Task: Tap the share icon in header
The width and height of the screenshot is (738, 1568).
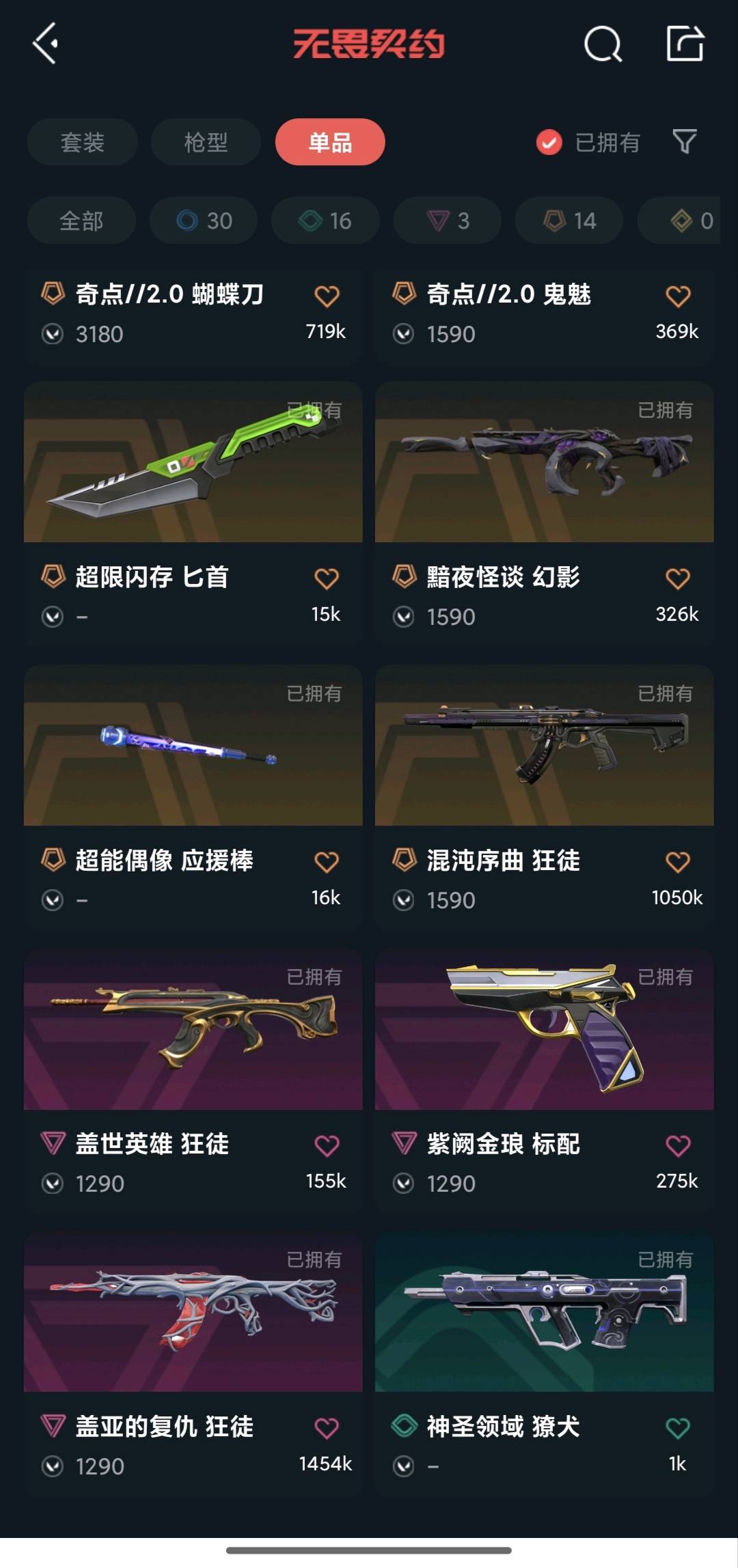Action: [685, 44]
